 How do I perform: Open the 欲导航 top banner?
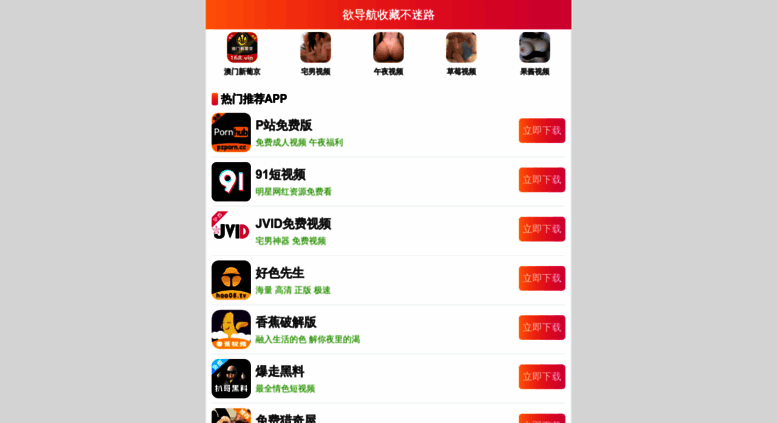388,14
